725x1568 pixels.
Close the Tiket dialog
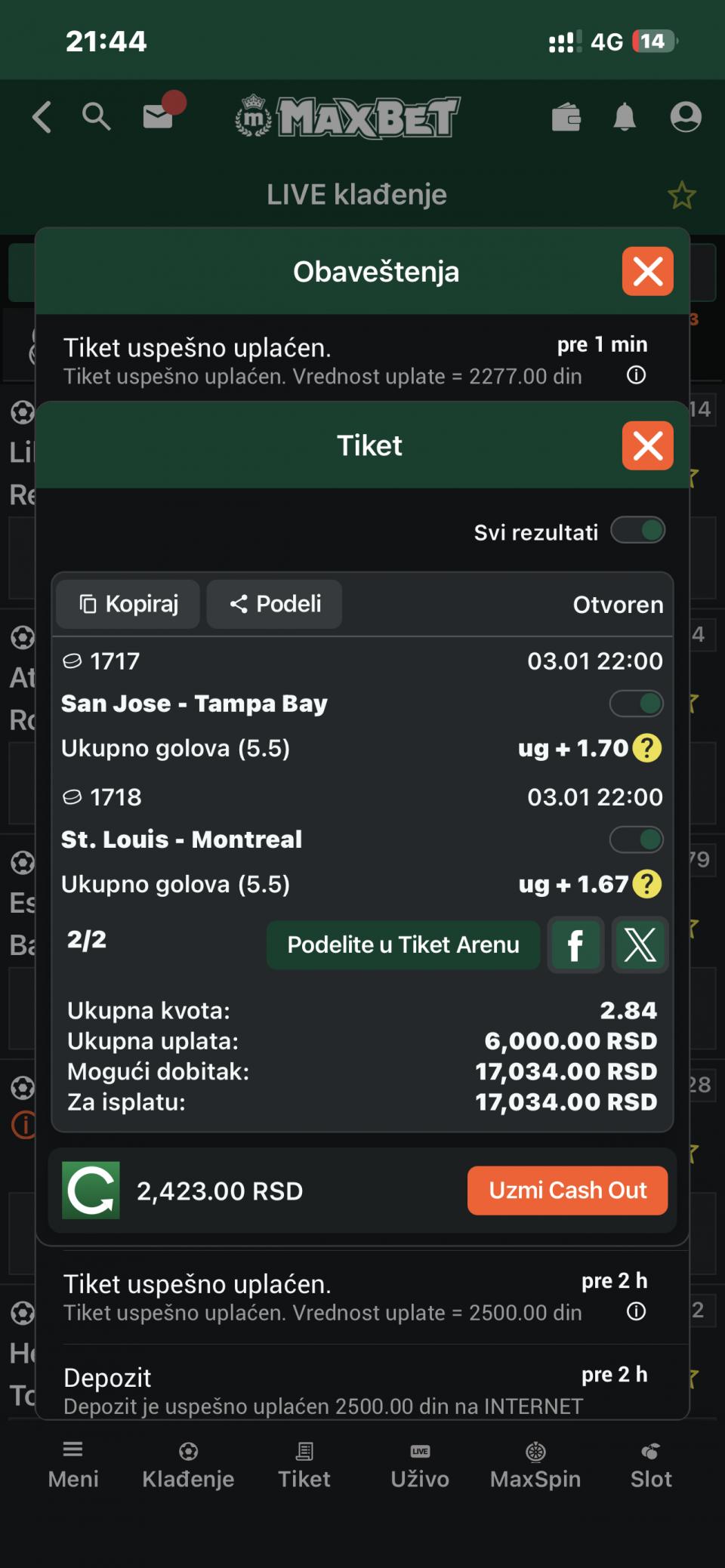point(647,445)
